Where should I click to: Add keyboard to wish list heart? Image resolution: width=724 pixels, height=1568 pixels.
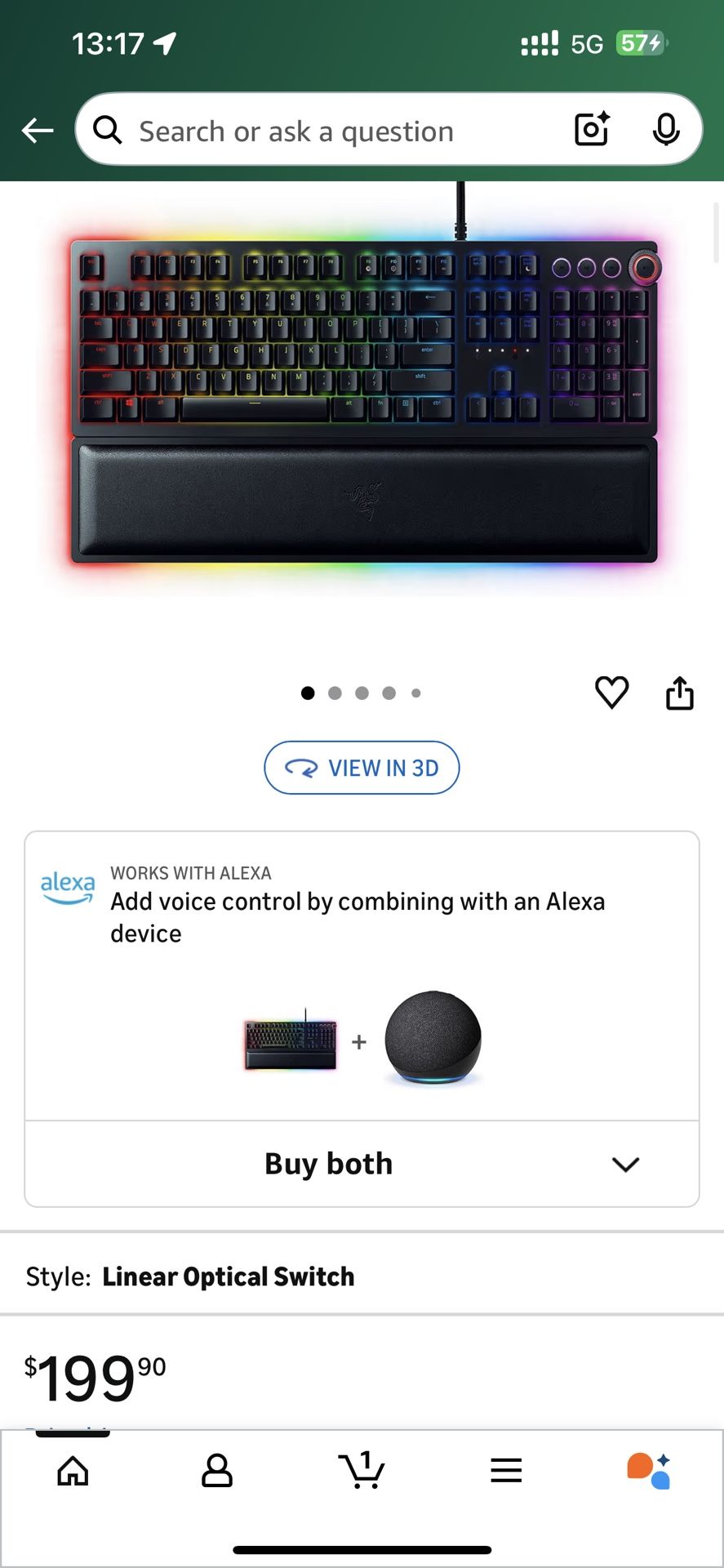[611, 693]
